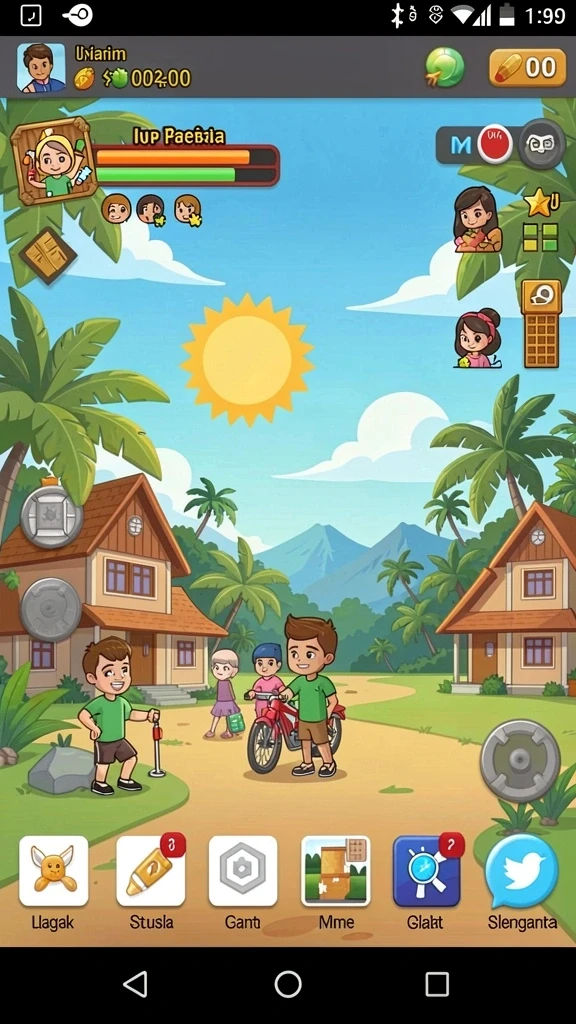
Task: Tap the large grey round button near path
Action: [x=520, y=760]
